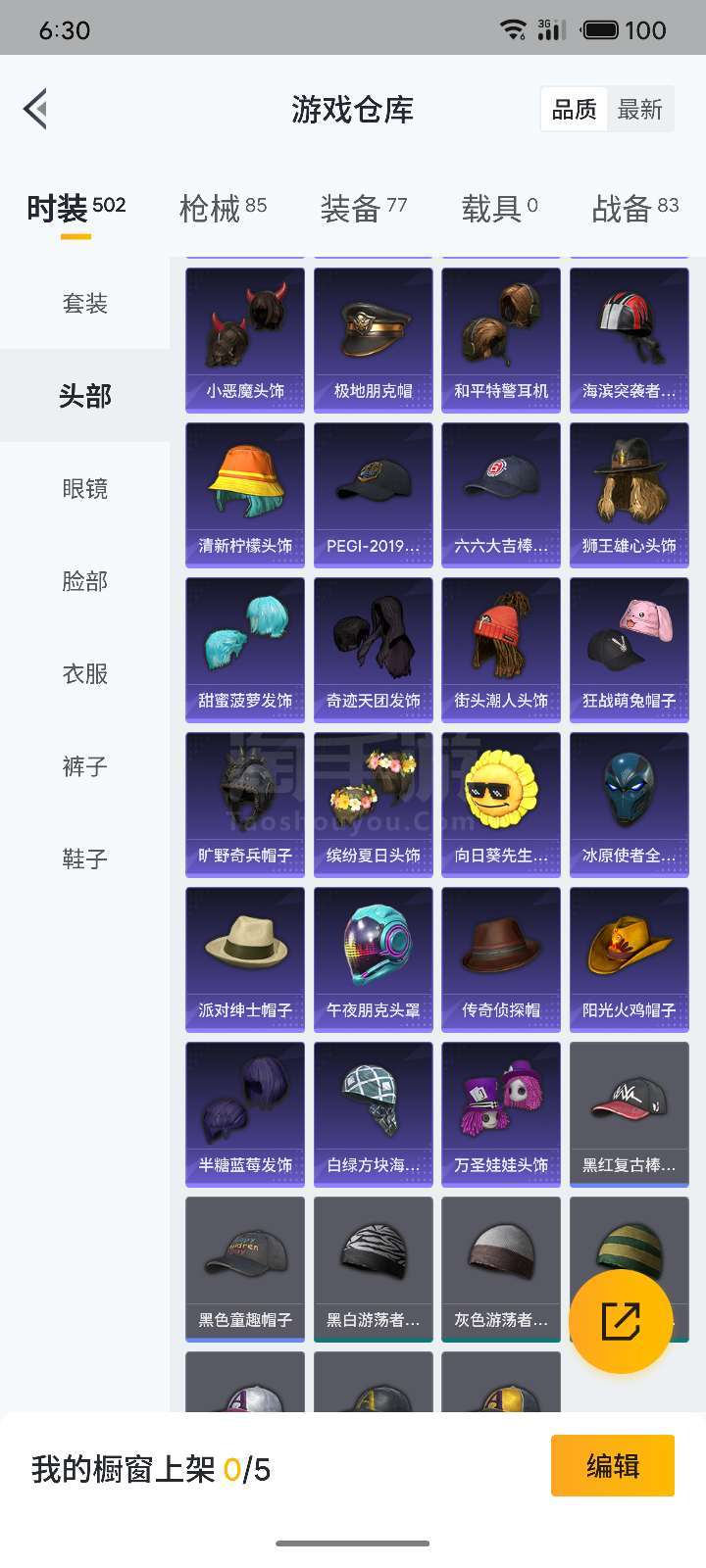The width and height of the screenshot is (706, 1568).
Task: Choose the 衣服 category
Action: [84, 674]
